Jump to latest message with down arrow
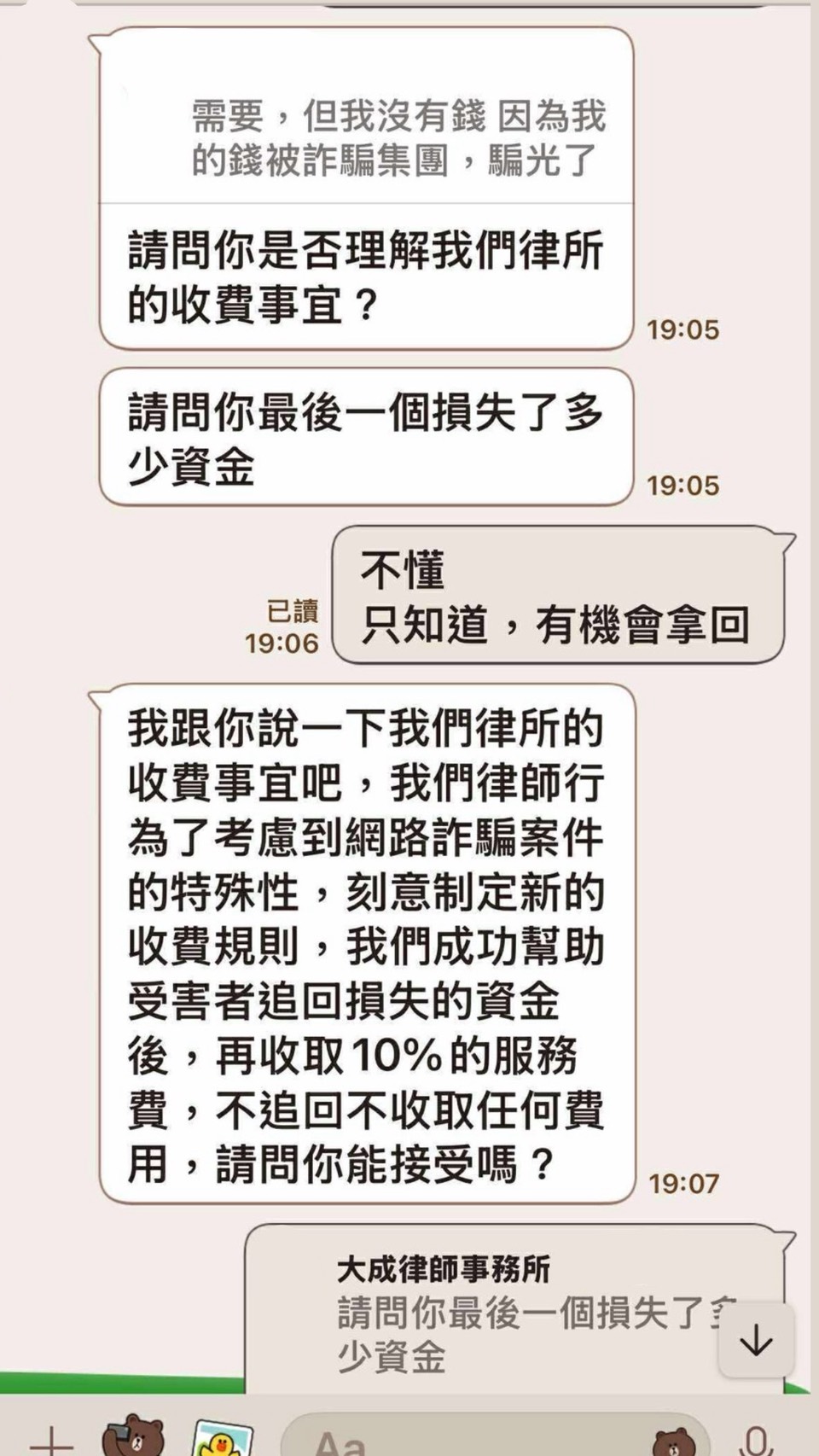The image size is (819, 1456). click(x=756, y=1342)
